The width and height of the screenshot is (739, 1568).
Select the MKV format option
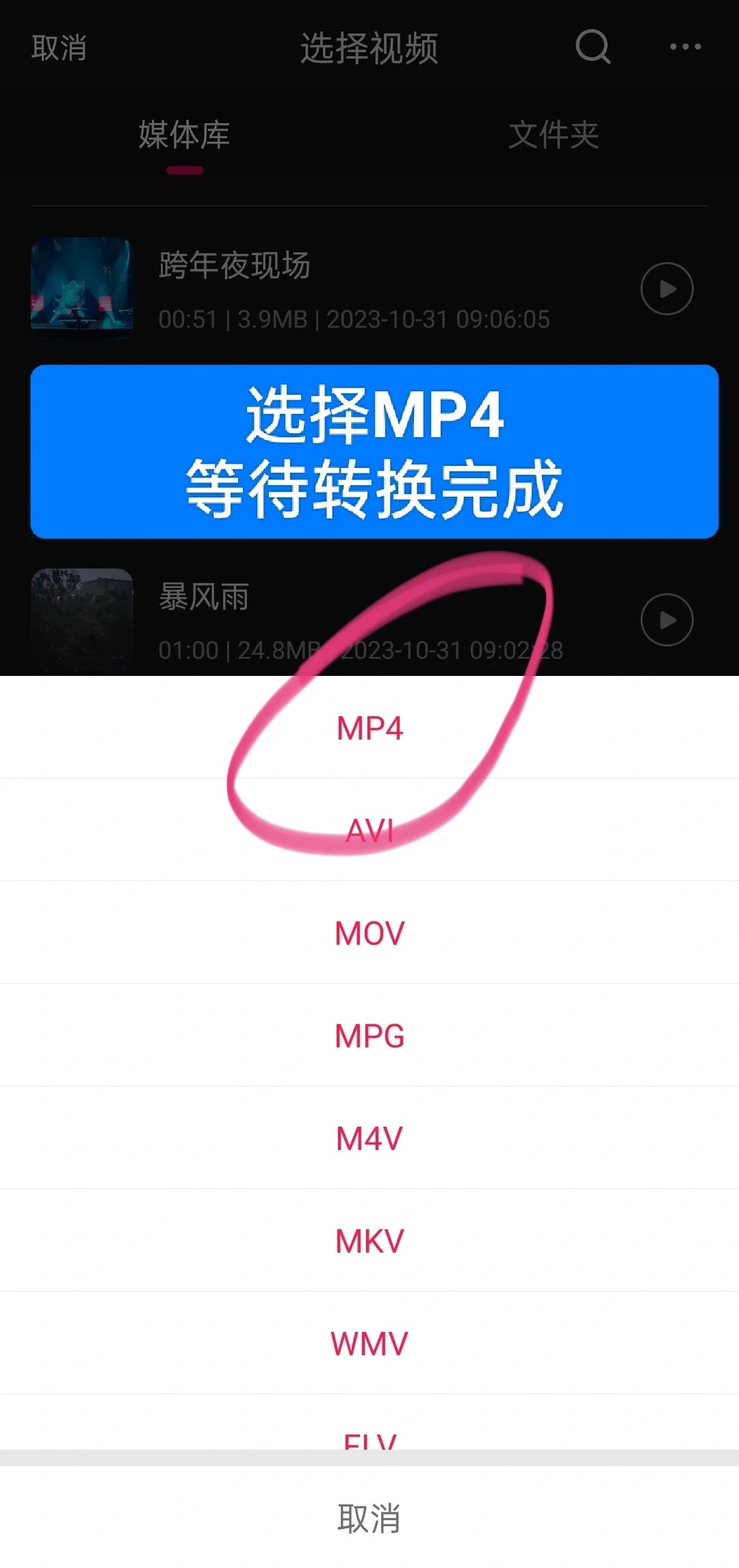[369, 1240]
